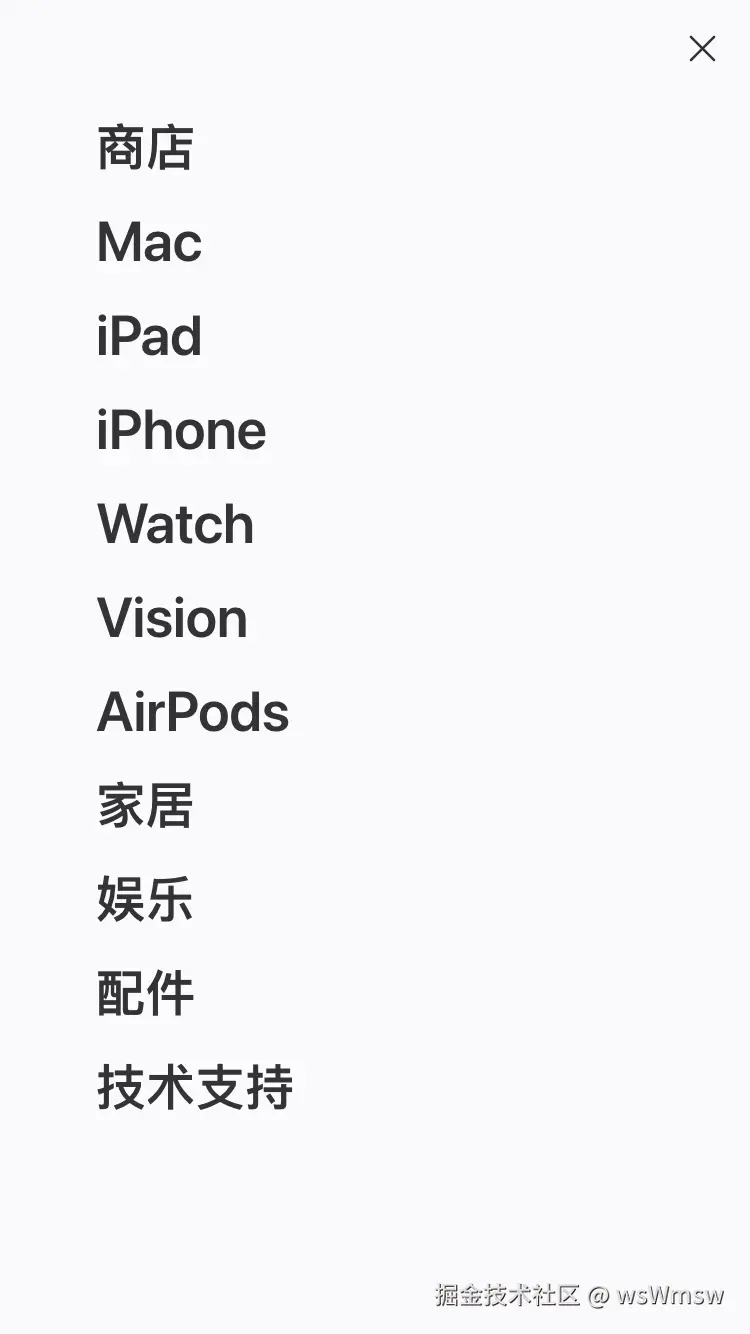Go to the Mac section
Image resolution: width=750 pixels, height=1334 pixels.
(149, 243)
